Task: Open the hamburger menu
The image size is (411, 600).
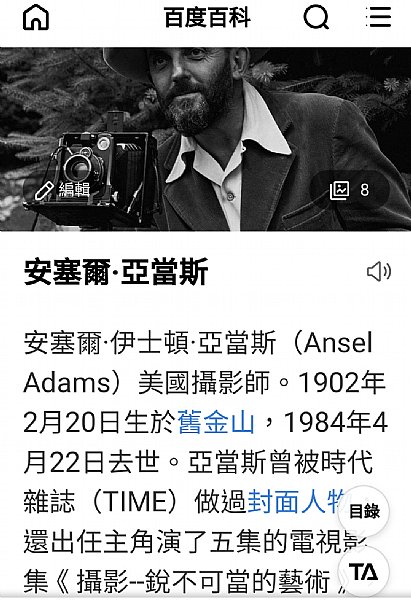Action: [378, 17]
